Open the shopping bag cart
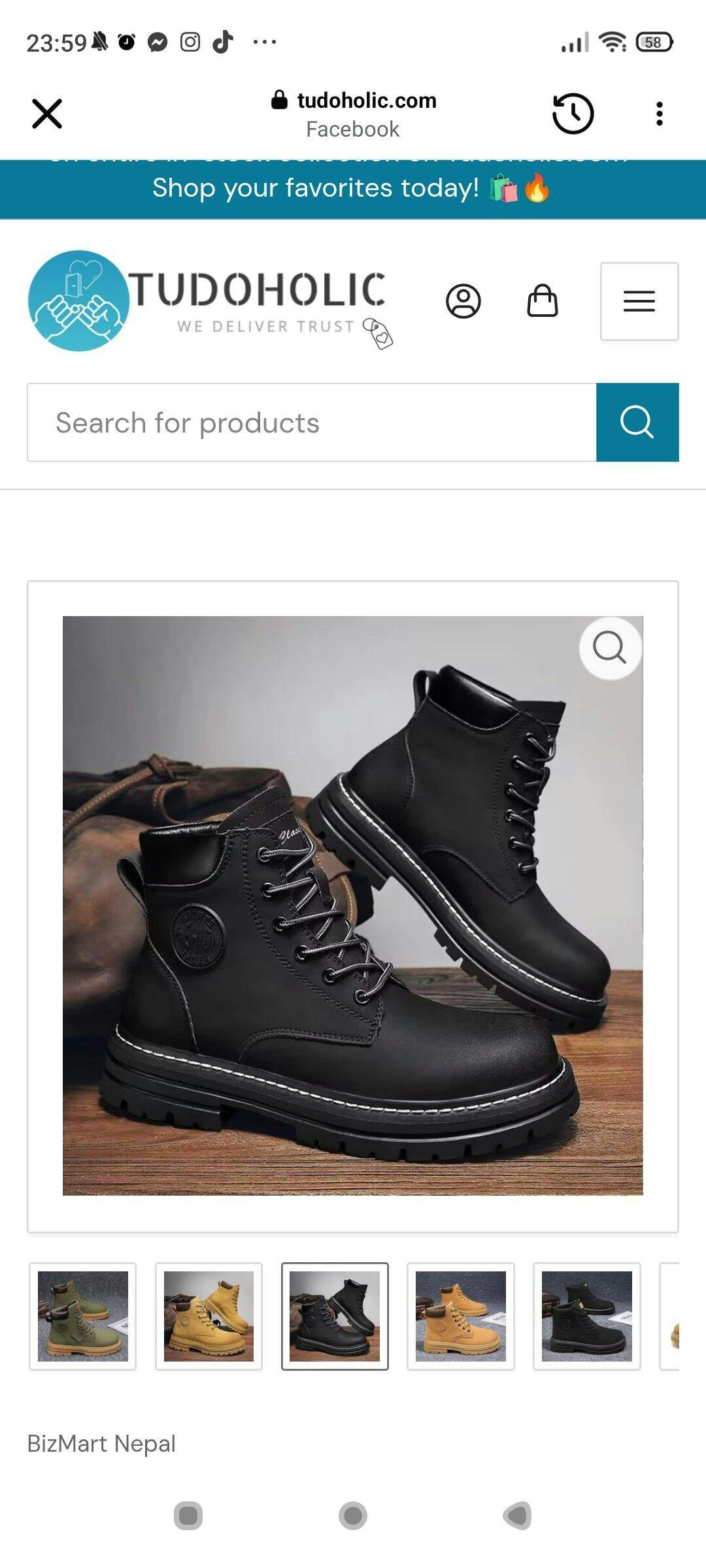The width and height of the screenshot is (706, 1568). [x=542, y=301]
